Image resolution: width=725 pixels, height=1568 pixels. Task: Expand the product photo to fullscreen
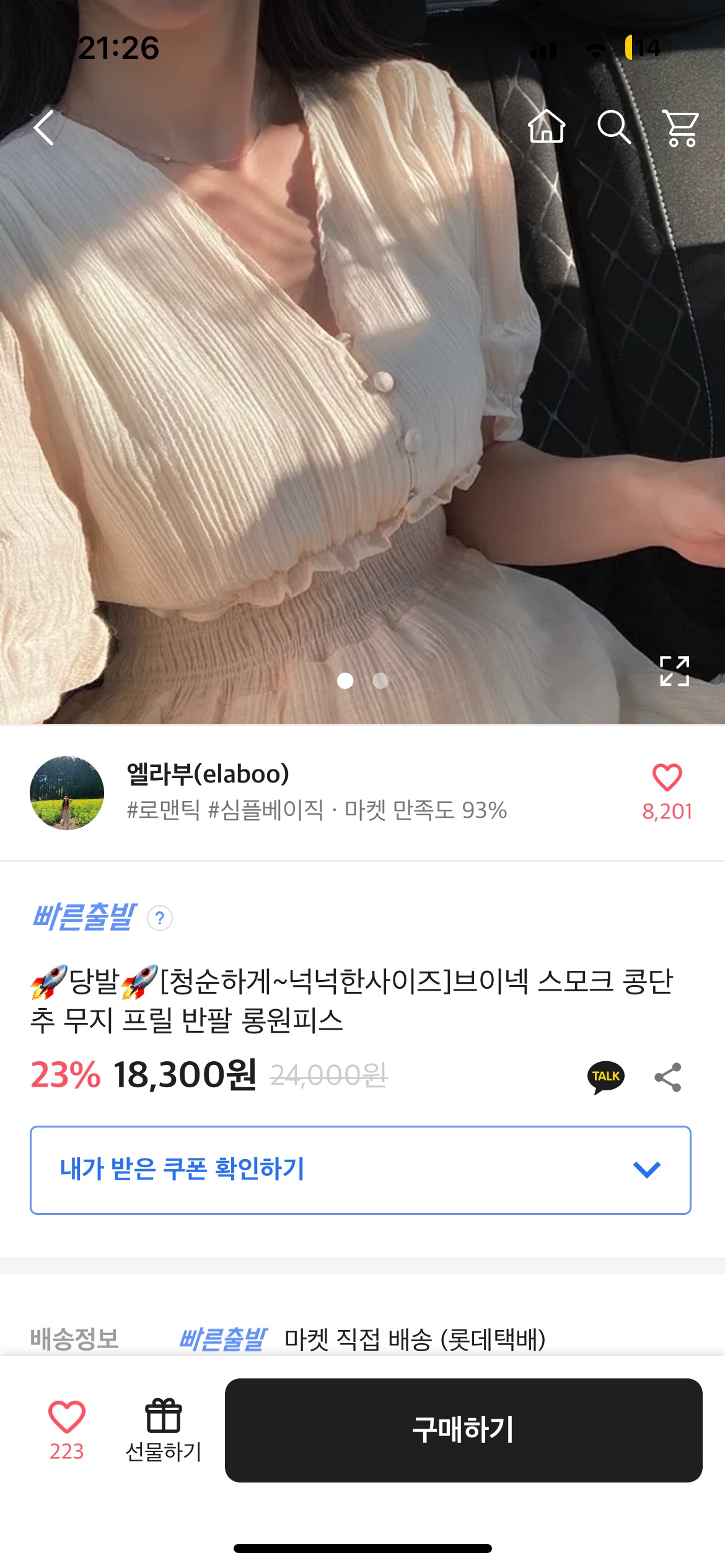click(674, 671)
